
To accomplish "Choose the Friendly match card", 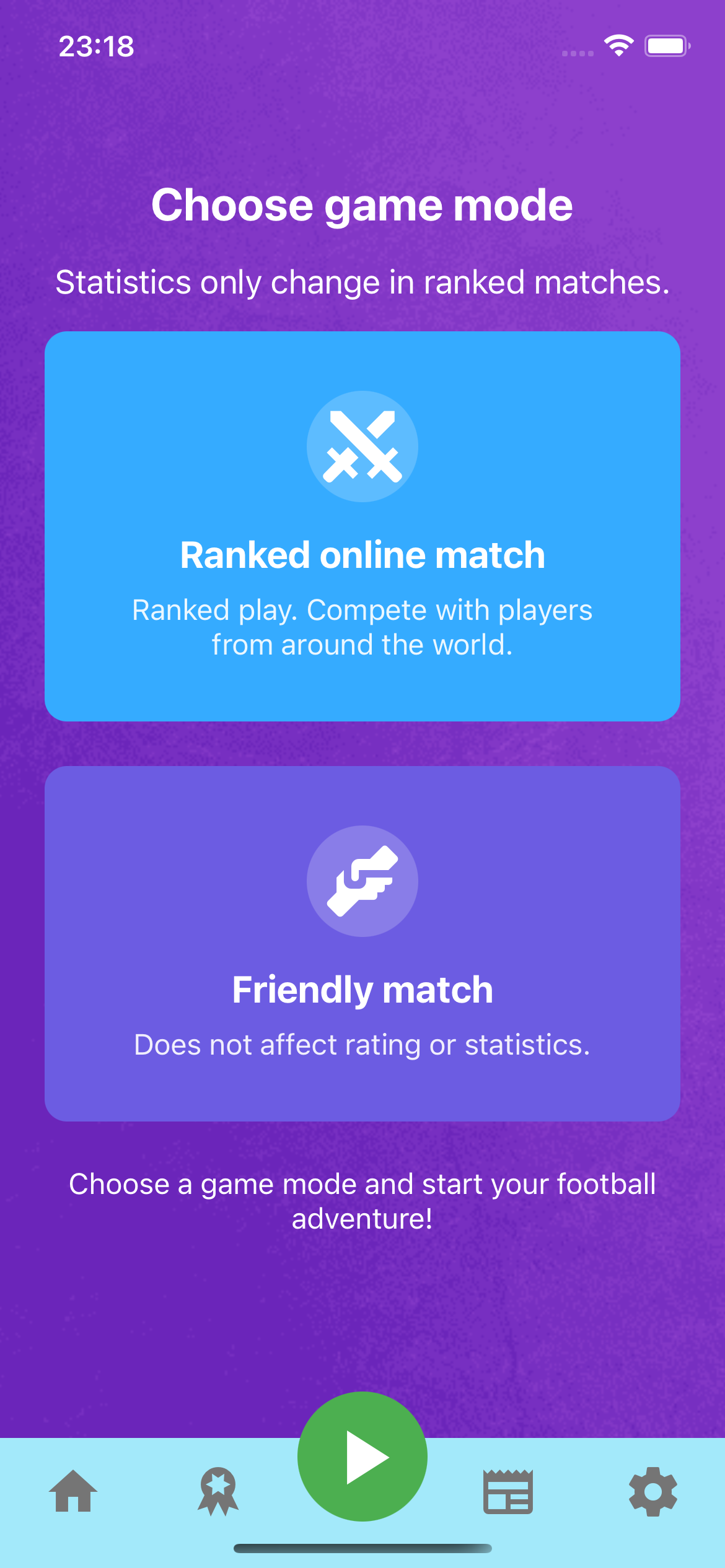I will 362,943.
